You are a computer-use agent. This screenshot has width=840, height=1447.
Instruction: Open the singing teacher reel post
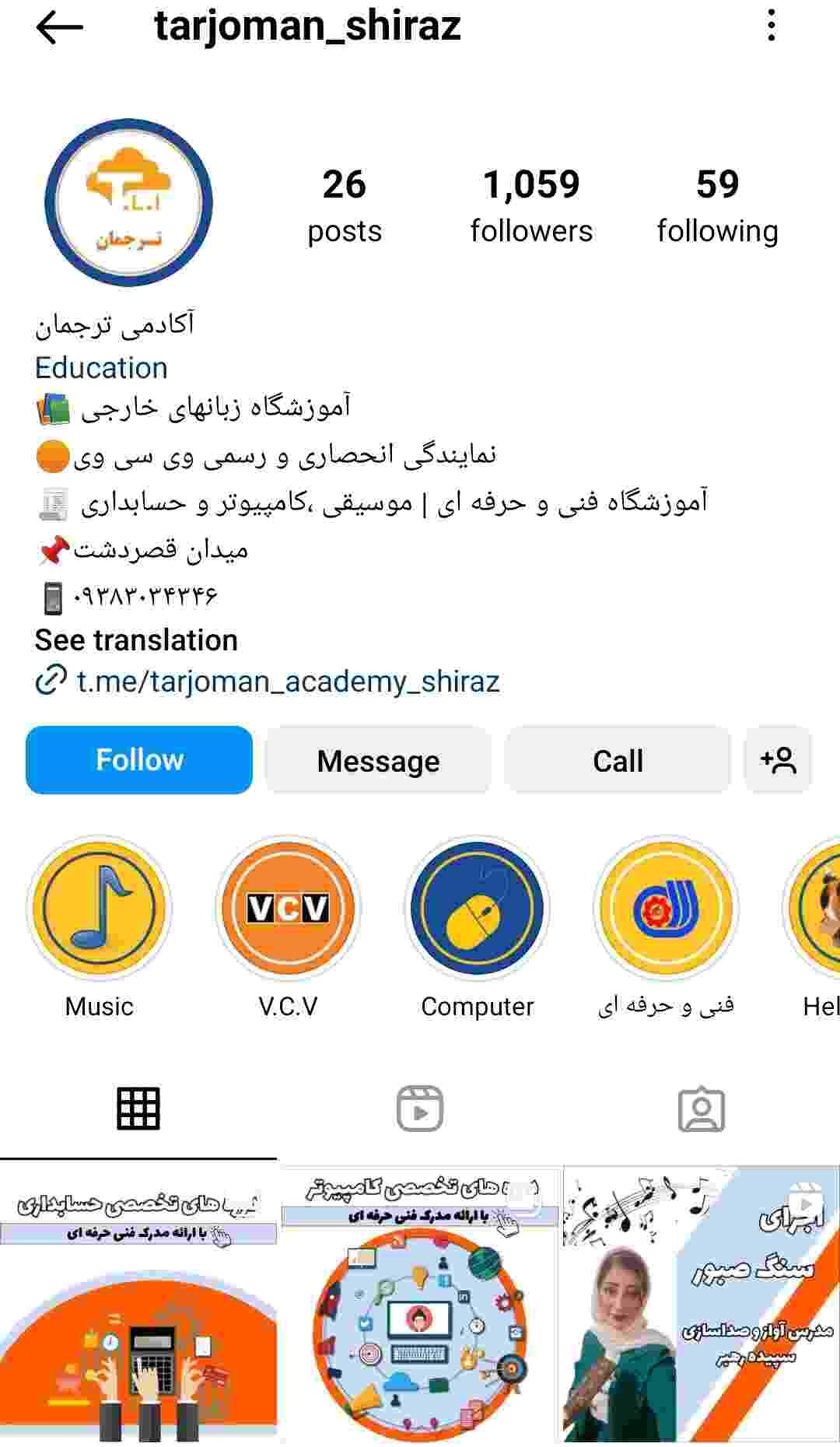702,1305
